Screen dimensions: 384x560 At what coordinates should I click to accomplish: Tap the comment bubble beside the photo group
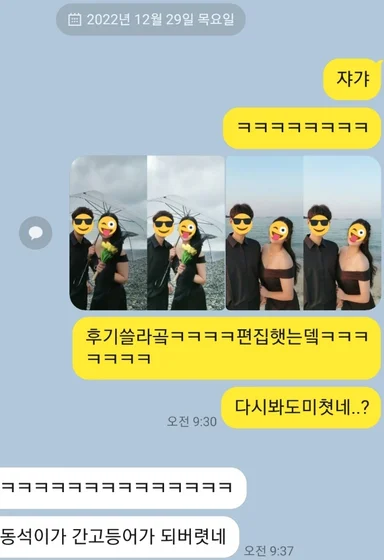(36, 233)
